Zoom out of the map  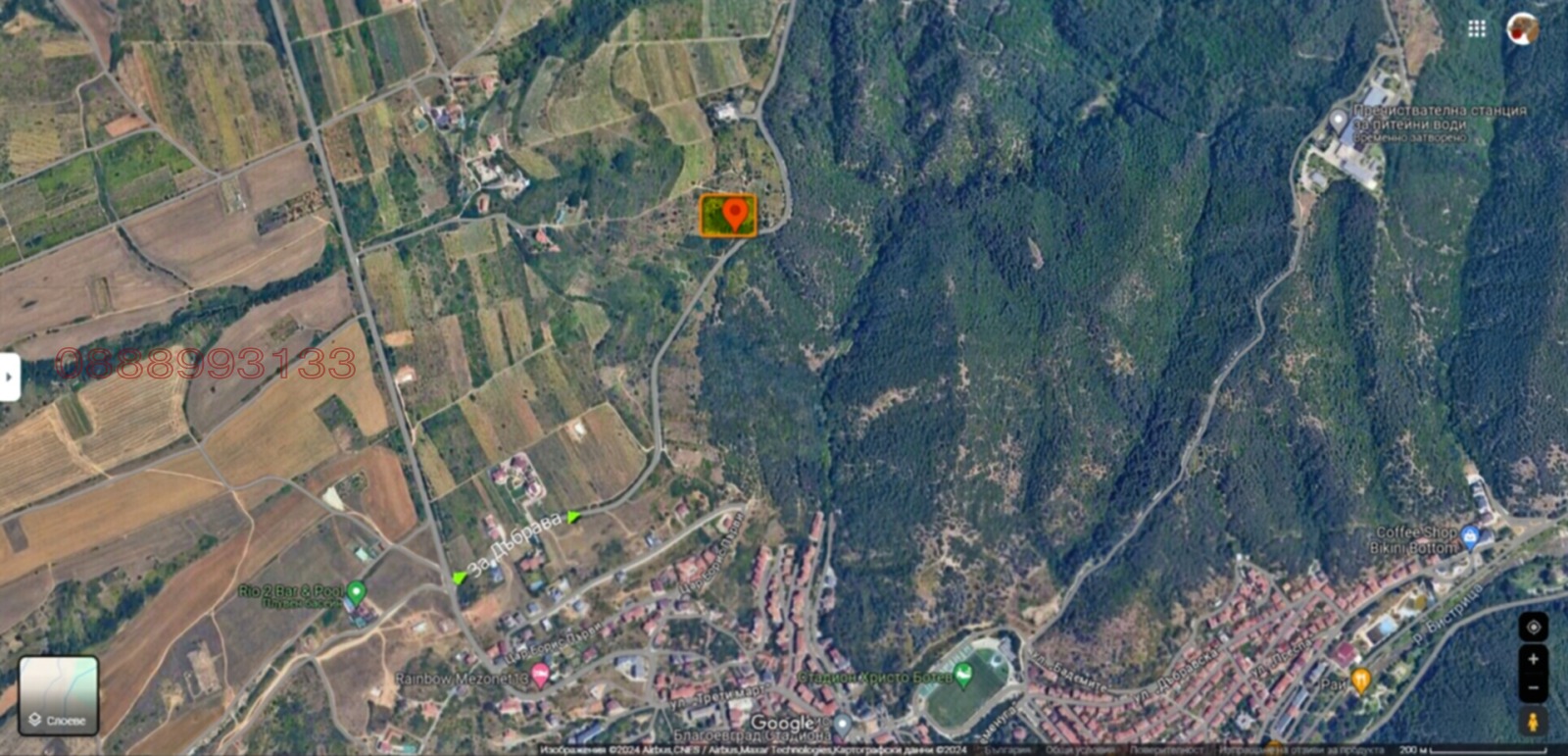point(1533,687)
